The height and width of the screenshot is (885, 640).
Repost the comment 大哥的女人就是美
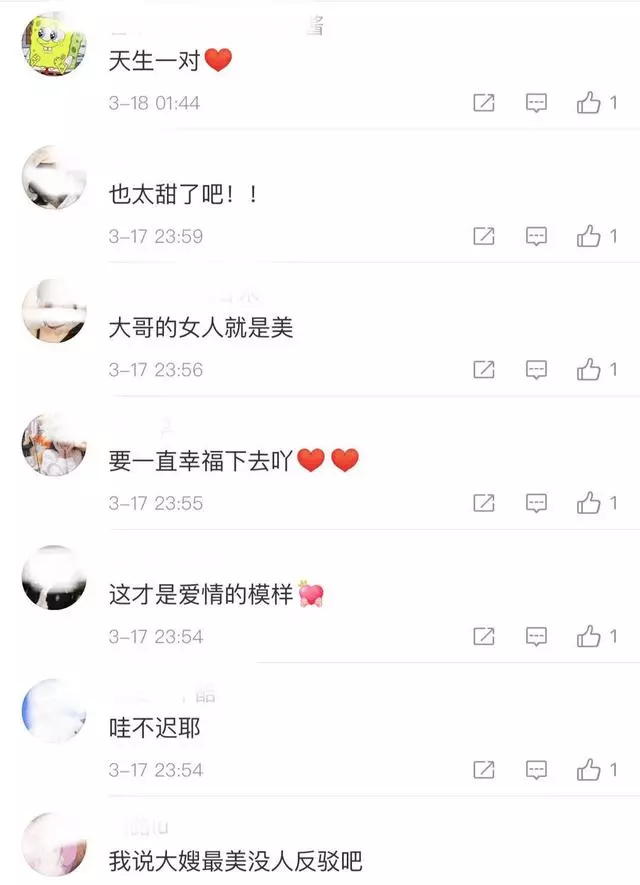[484, 370]
